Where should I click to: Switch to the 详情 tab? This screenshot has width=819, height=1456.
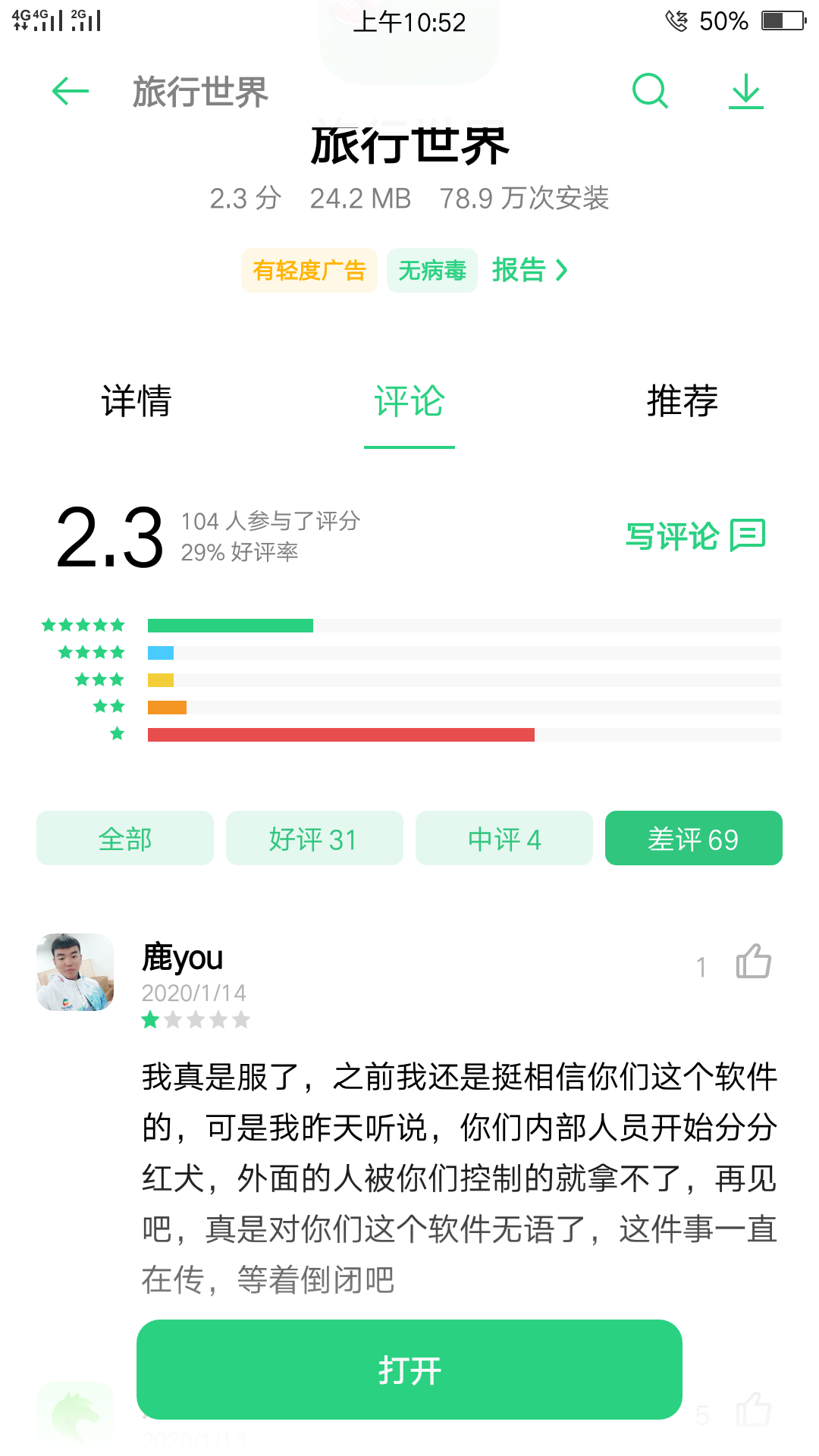point(136,401)
